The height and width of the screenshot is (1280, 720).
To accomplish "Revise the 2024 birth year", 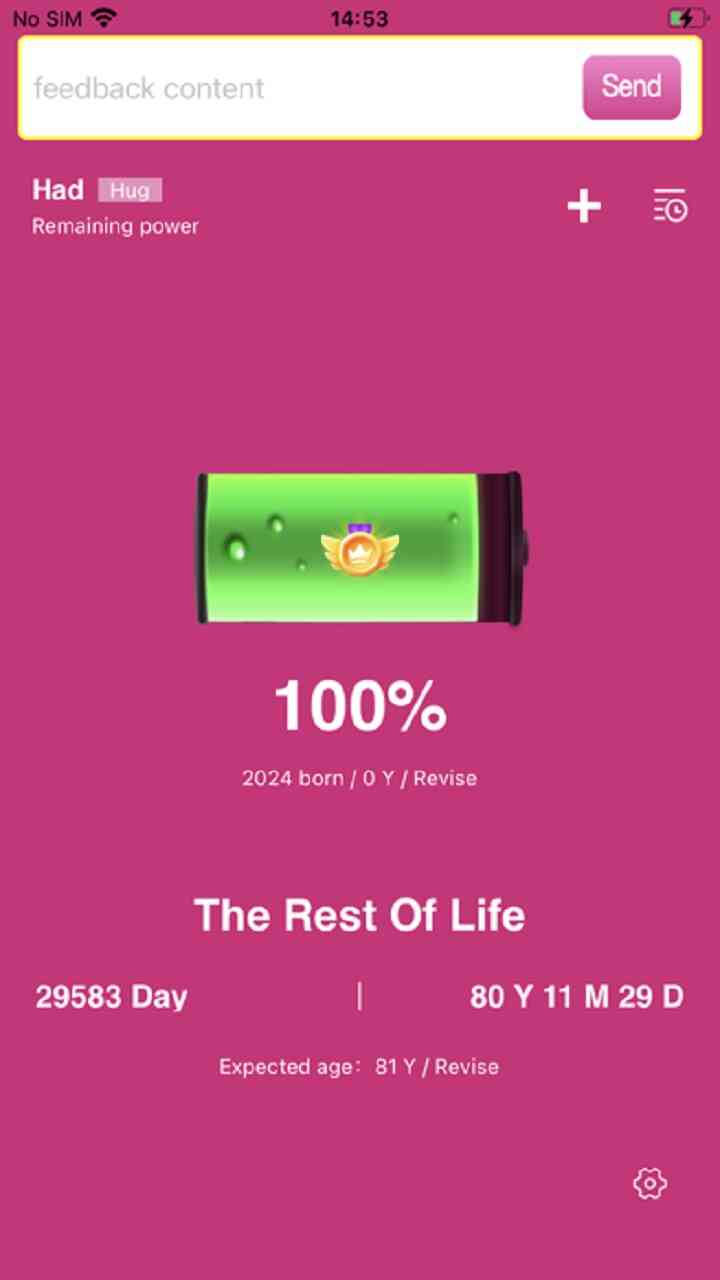I will point(445,778).
